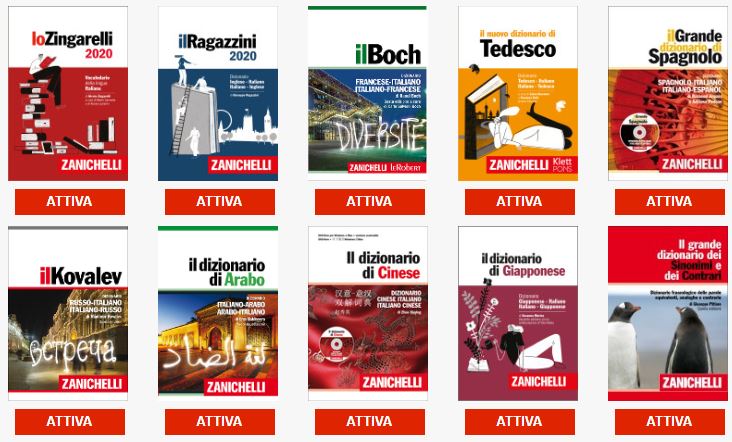Viewport: 732px width, 442px height.
Task: View the Sinonimi e Contrari cover
Action: 668,313
